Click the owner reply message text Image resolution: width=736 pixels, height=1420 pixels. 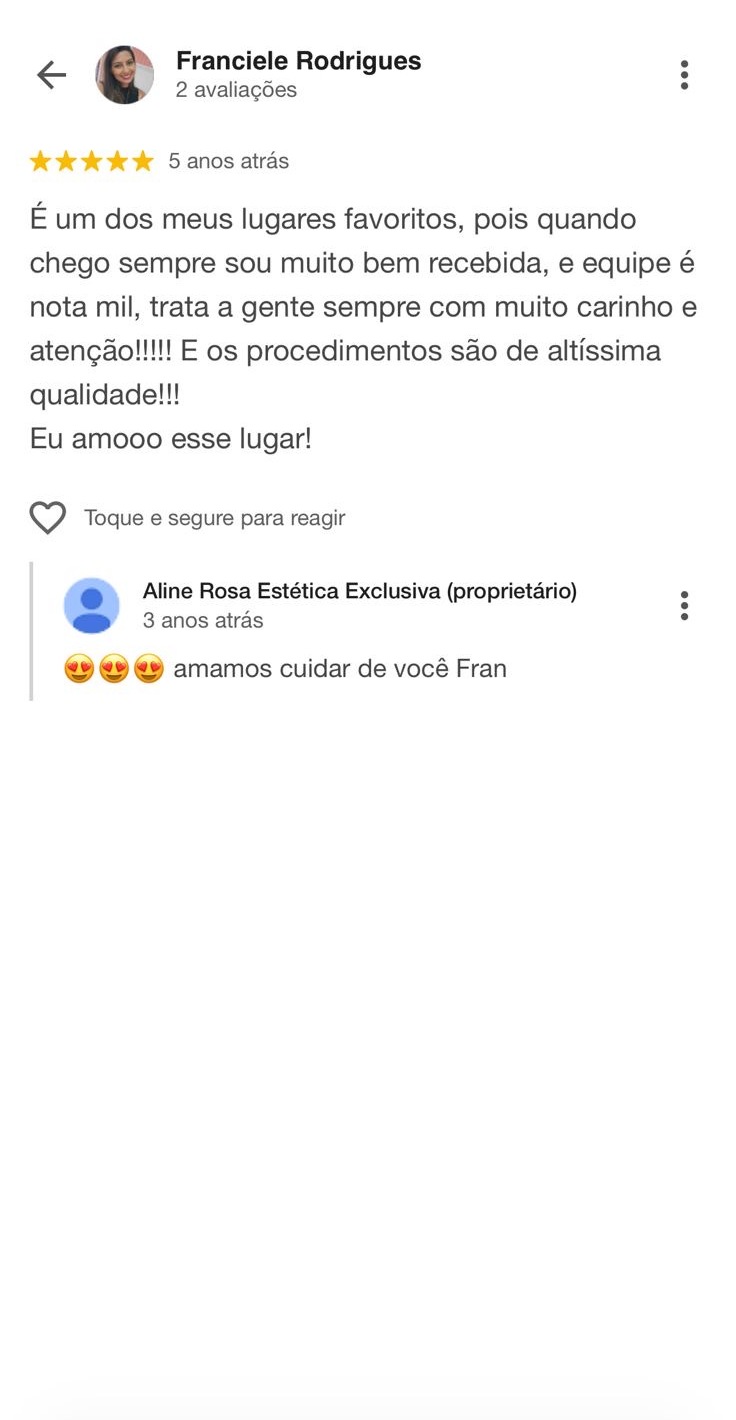[340, 668]
